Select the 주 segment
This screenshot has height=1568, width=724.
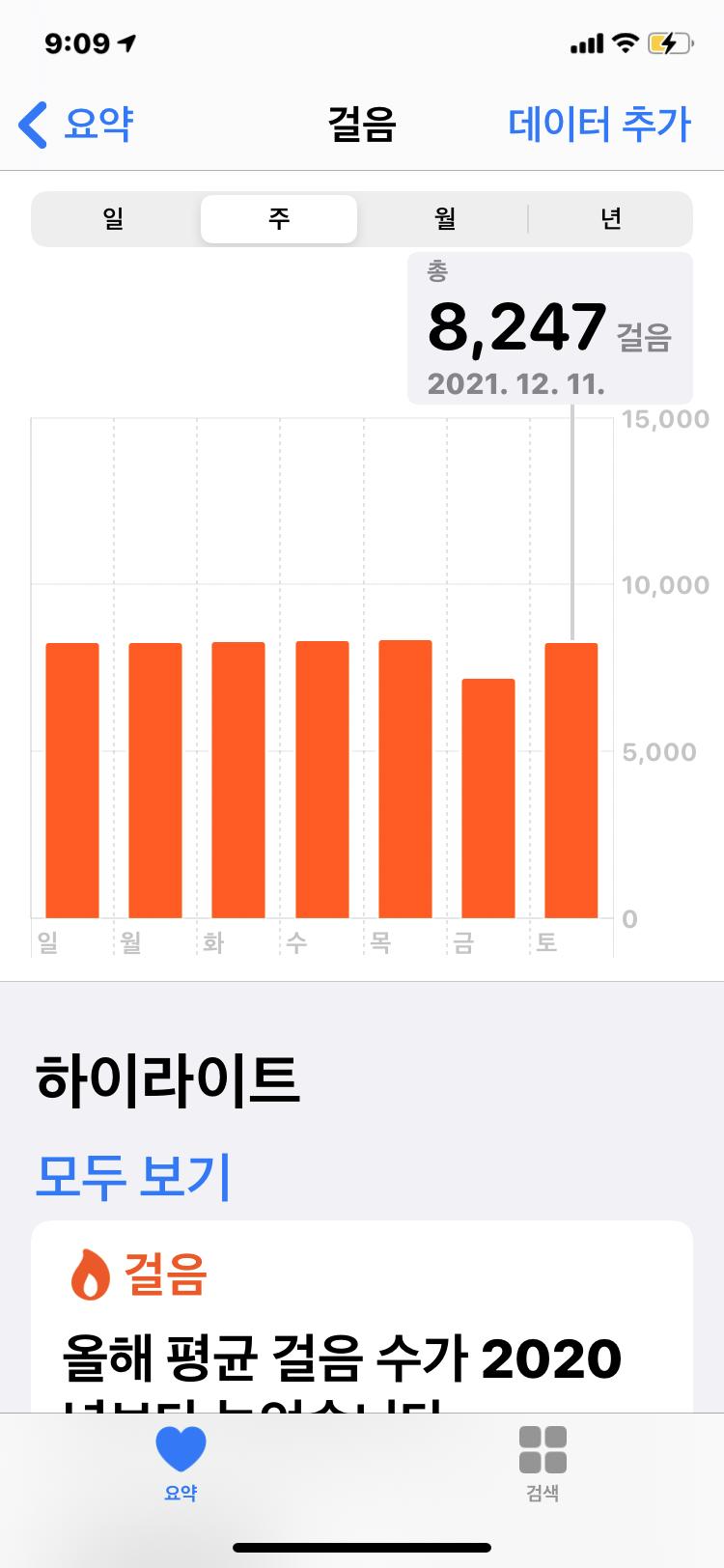coord(279,219)
